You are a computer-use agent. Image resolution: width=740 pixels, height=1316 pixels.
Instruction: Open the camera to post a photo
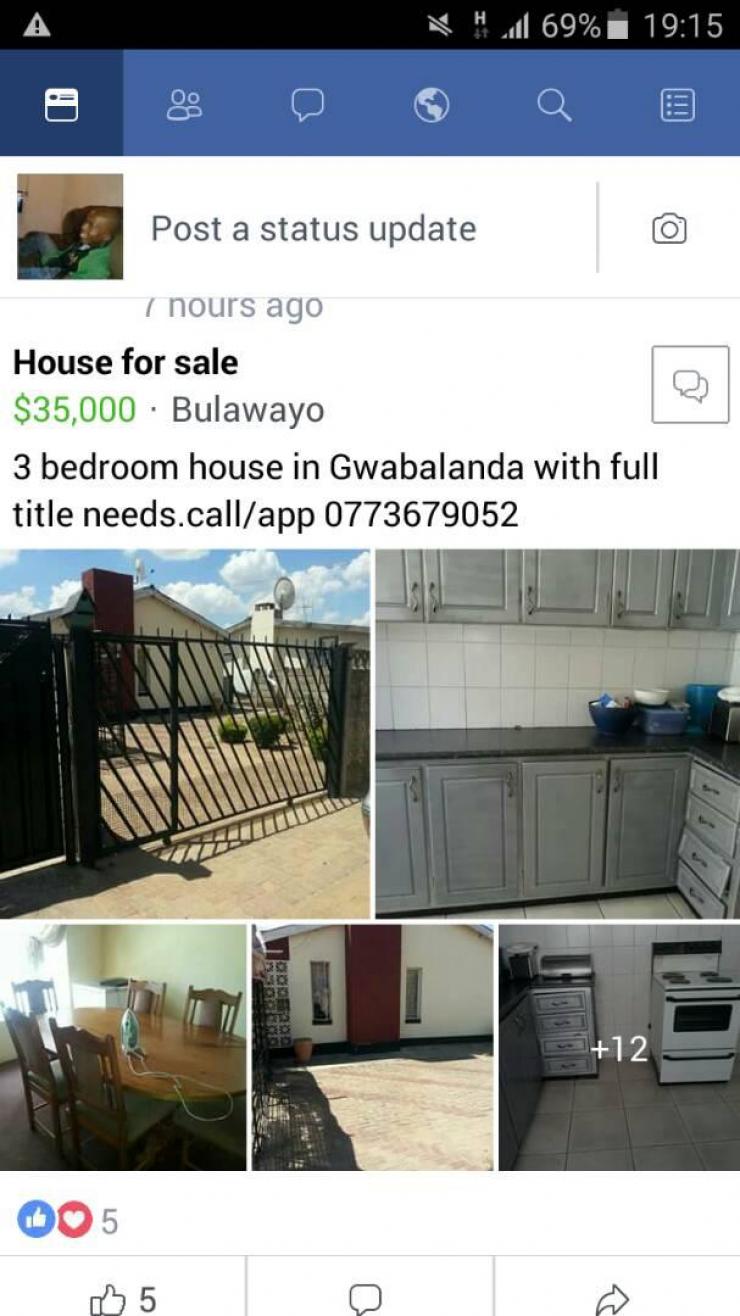point(669,228)
